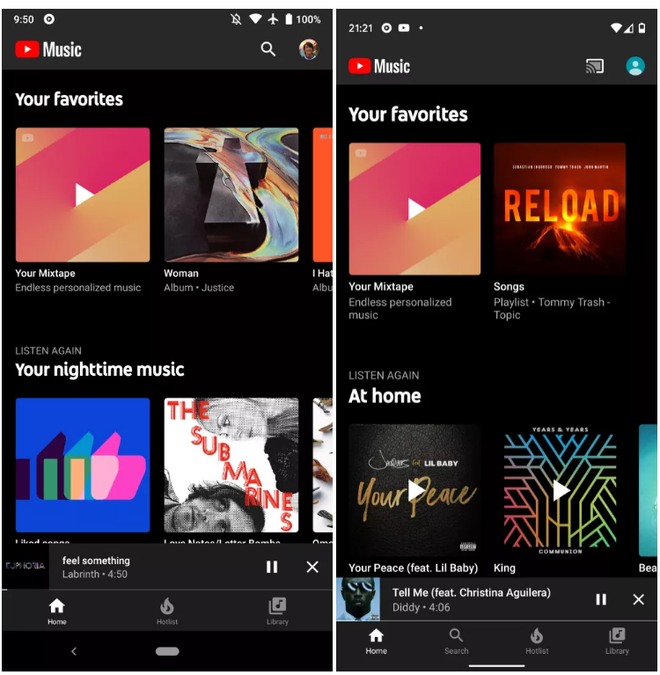
Task: Switch to the Search tab
Action: [x=456, y=641]
